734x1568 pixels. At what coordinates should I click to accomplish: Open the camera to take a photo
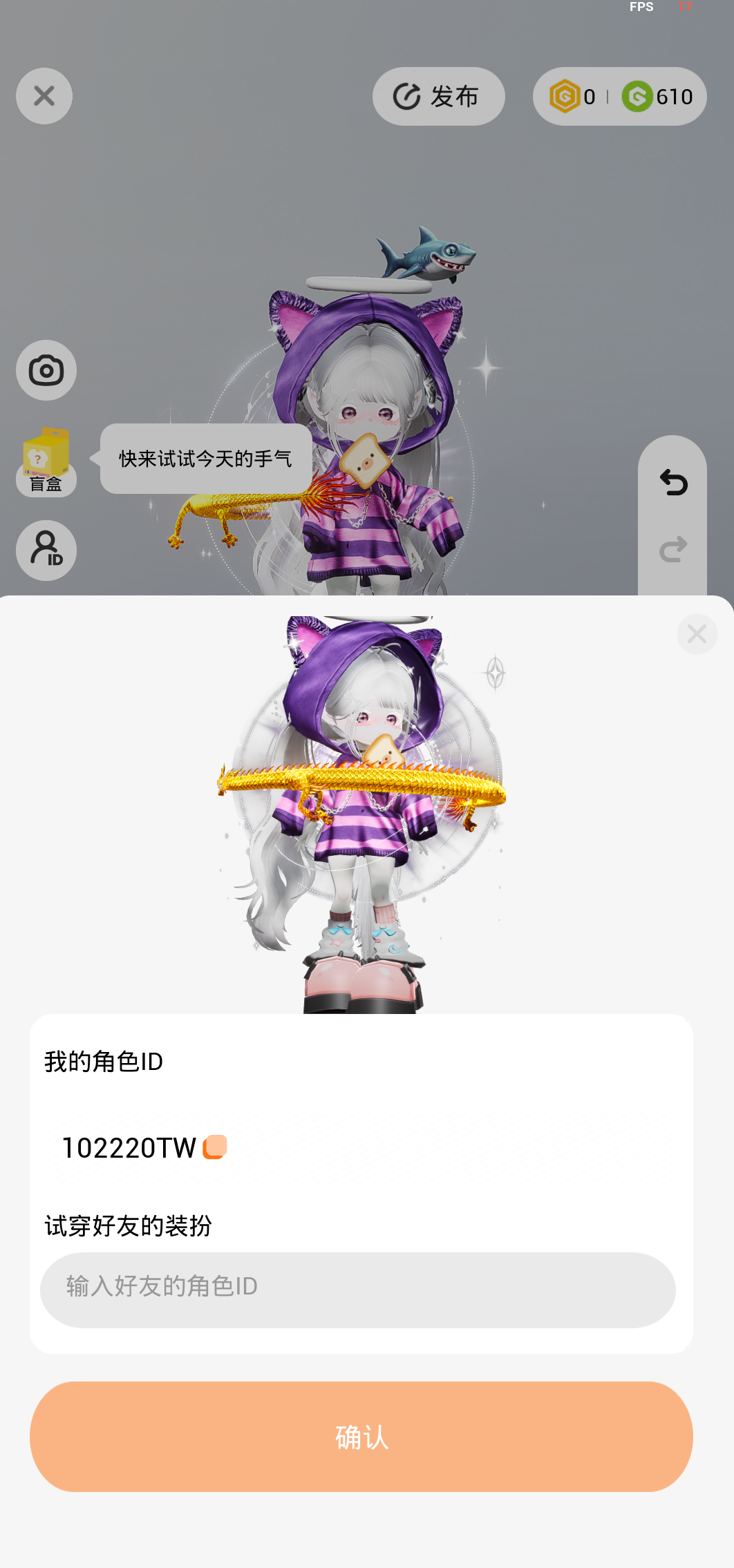pyautogui.click(x=46, y=370)
